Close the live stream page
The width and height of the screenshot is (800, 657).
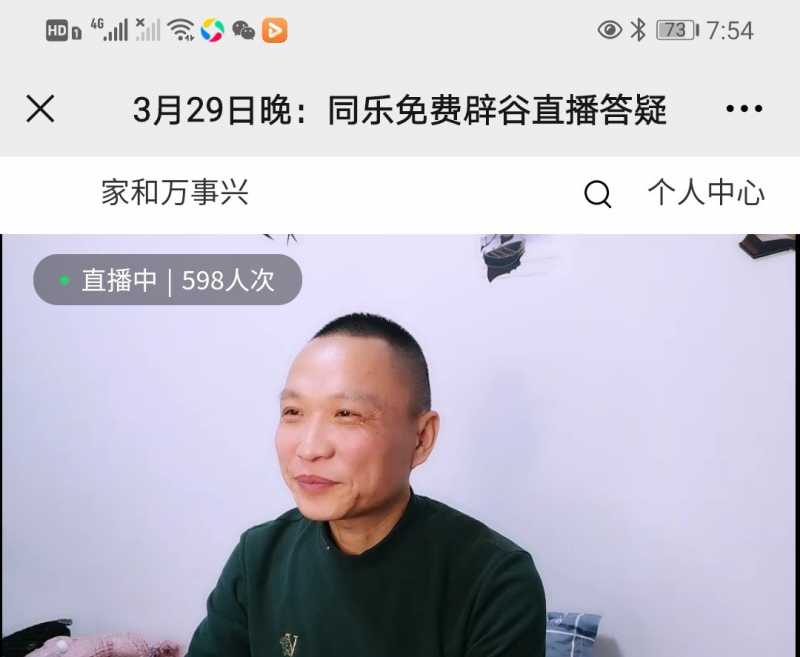pos(40,109)
